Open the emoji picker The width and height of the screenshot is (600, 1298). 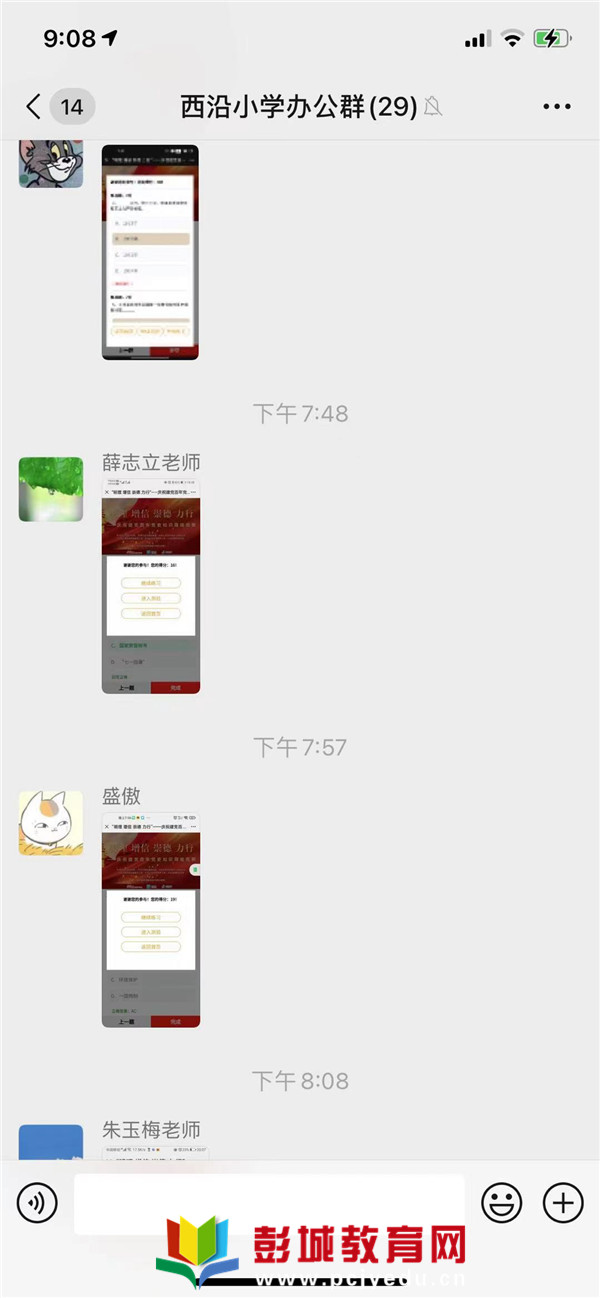501,1202
